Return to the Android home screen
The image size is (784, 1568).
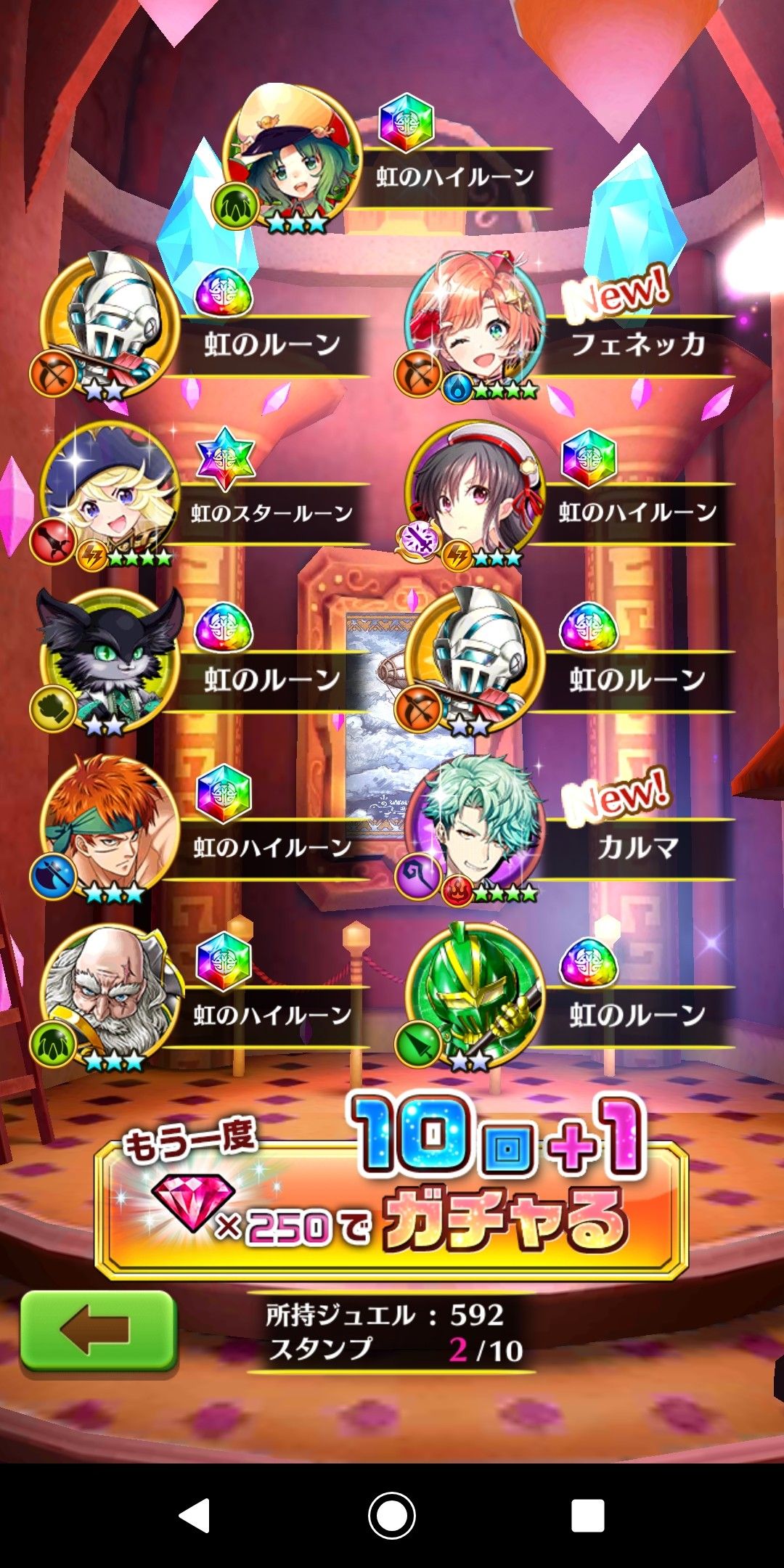coord(392,1516)
